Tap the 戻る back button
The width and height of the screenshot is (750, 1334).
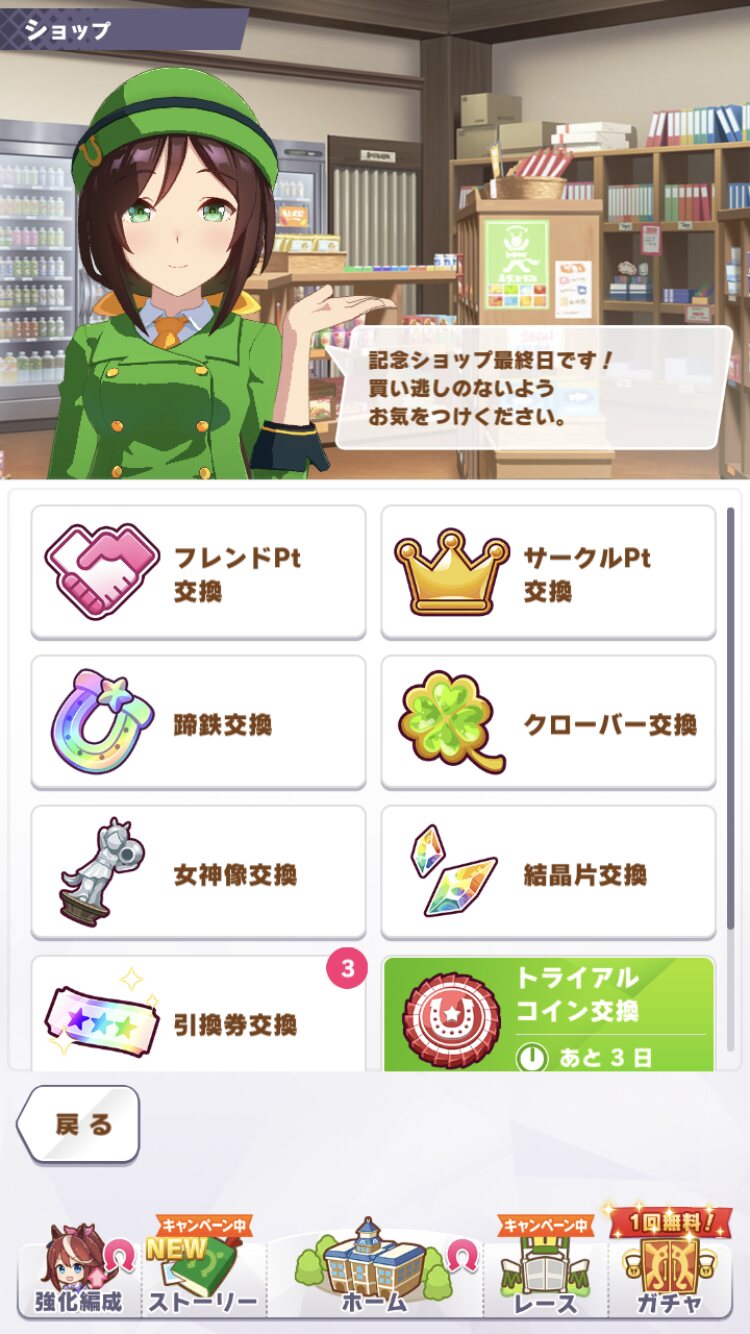80,1124
